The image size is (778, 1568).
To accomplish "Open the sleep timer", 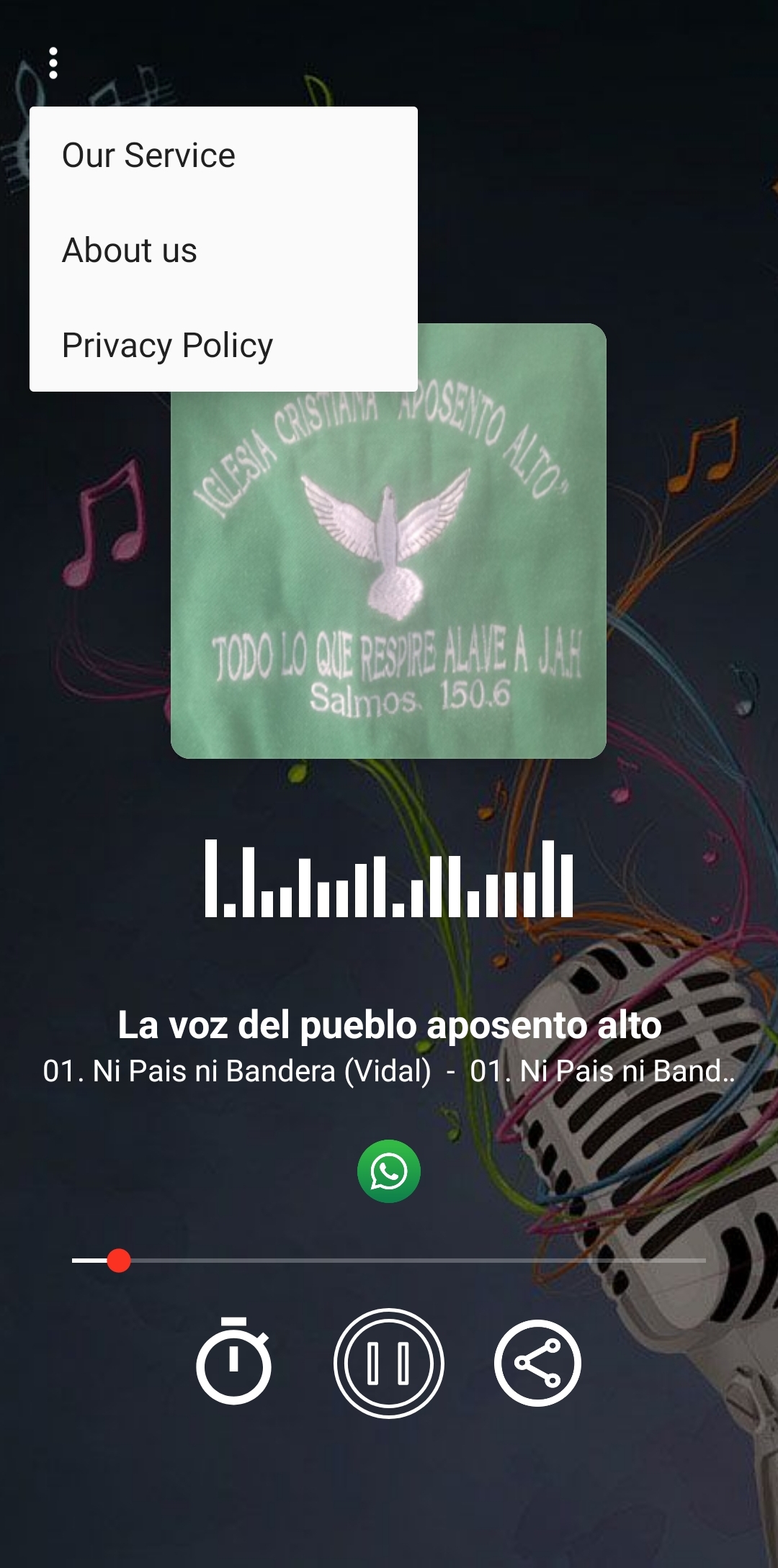I will 233,1361.
